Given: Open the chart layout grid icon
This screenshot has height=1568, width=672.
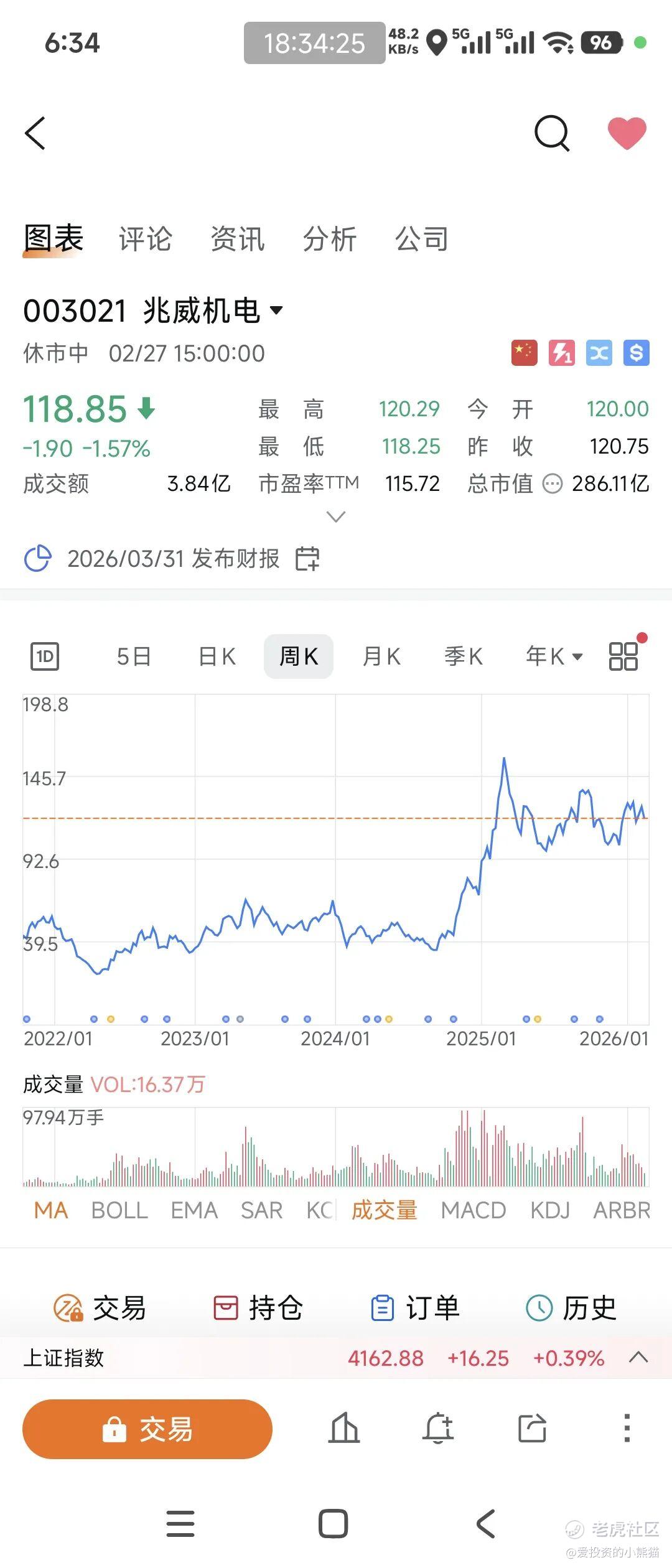Looking at the screenshot, I should tap(623, 656).
